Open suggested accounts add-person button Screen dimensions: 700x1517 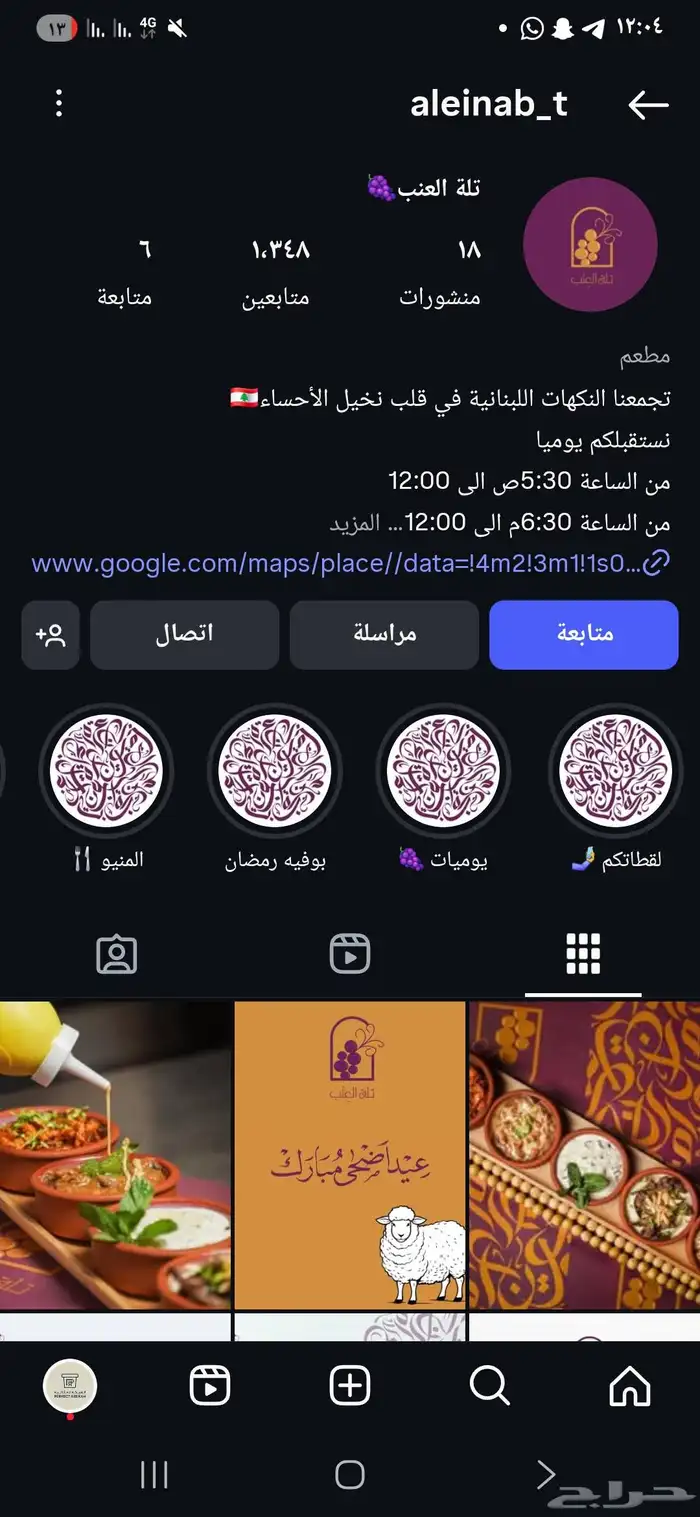coord(50,634)
